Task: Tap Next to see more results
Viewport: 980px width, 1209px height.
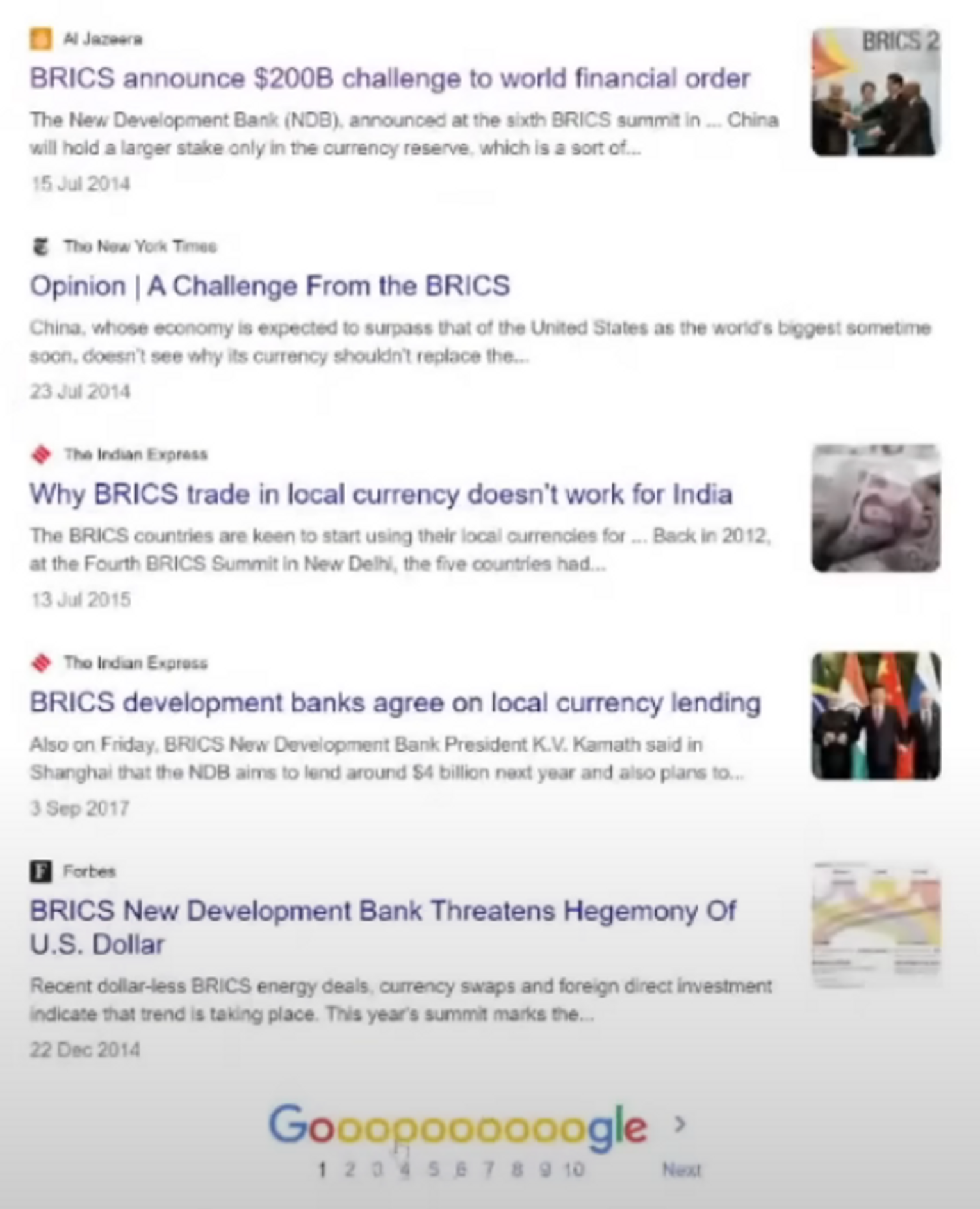Action: pos(682,1170)
